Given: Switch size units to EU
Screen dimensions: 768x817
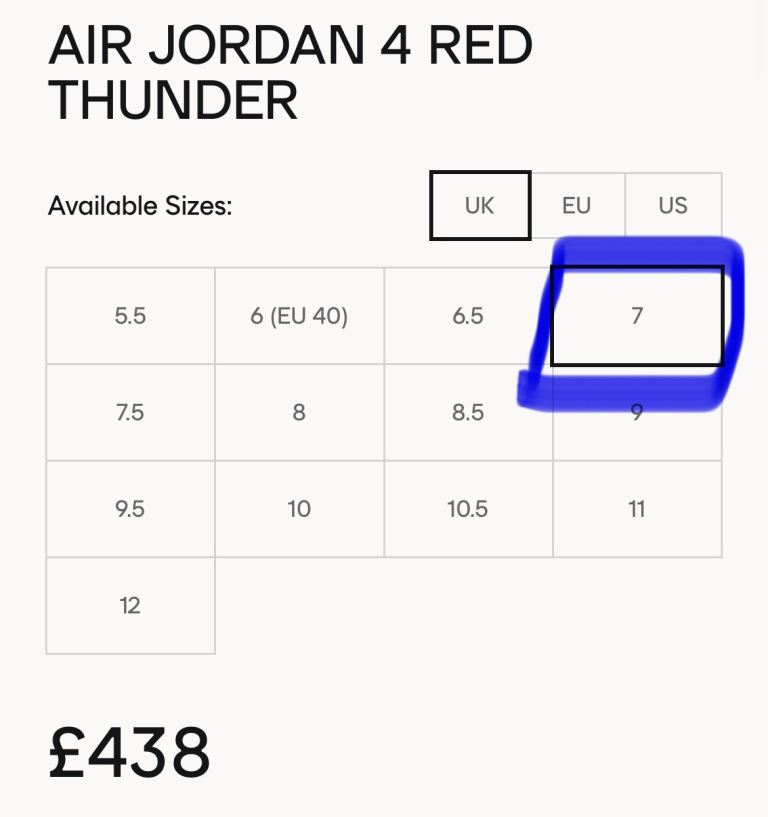Looking at the screenshot, I should click(x=576, y=206).
